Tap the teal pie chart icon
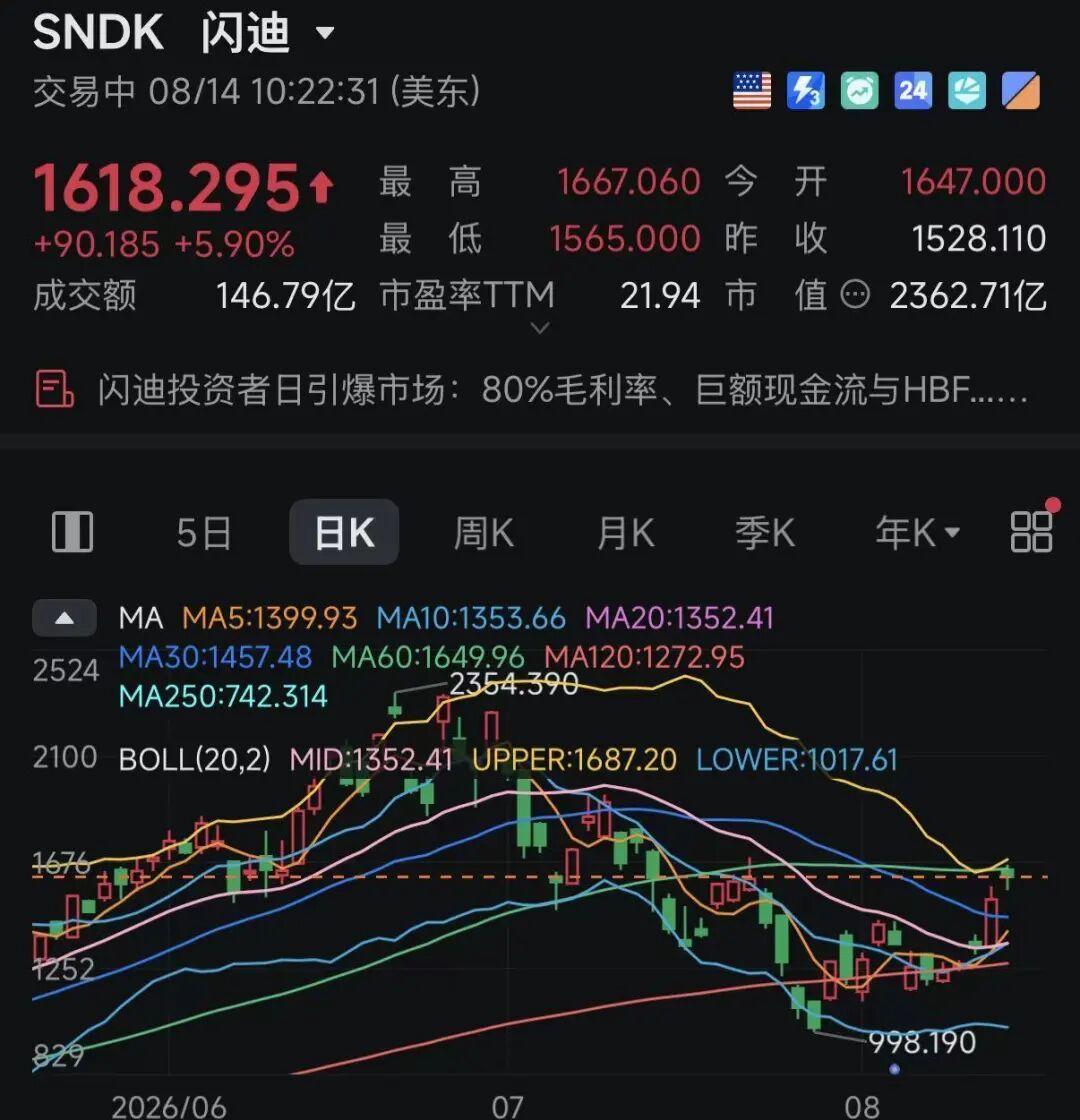 [x=967, y=91]
